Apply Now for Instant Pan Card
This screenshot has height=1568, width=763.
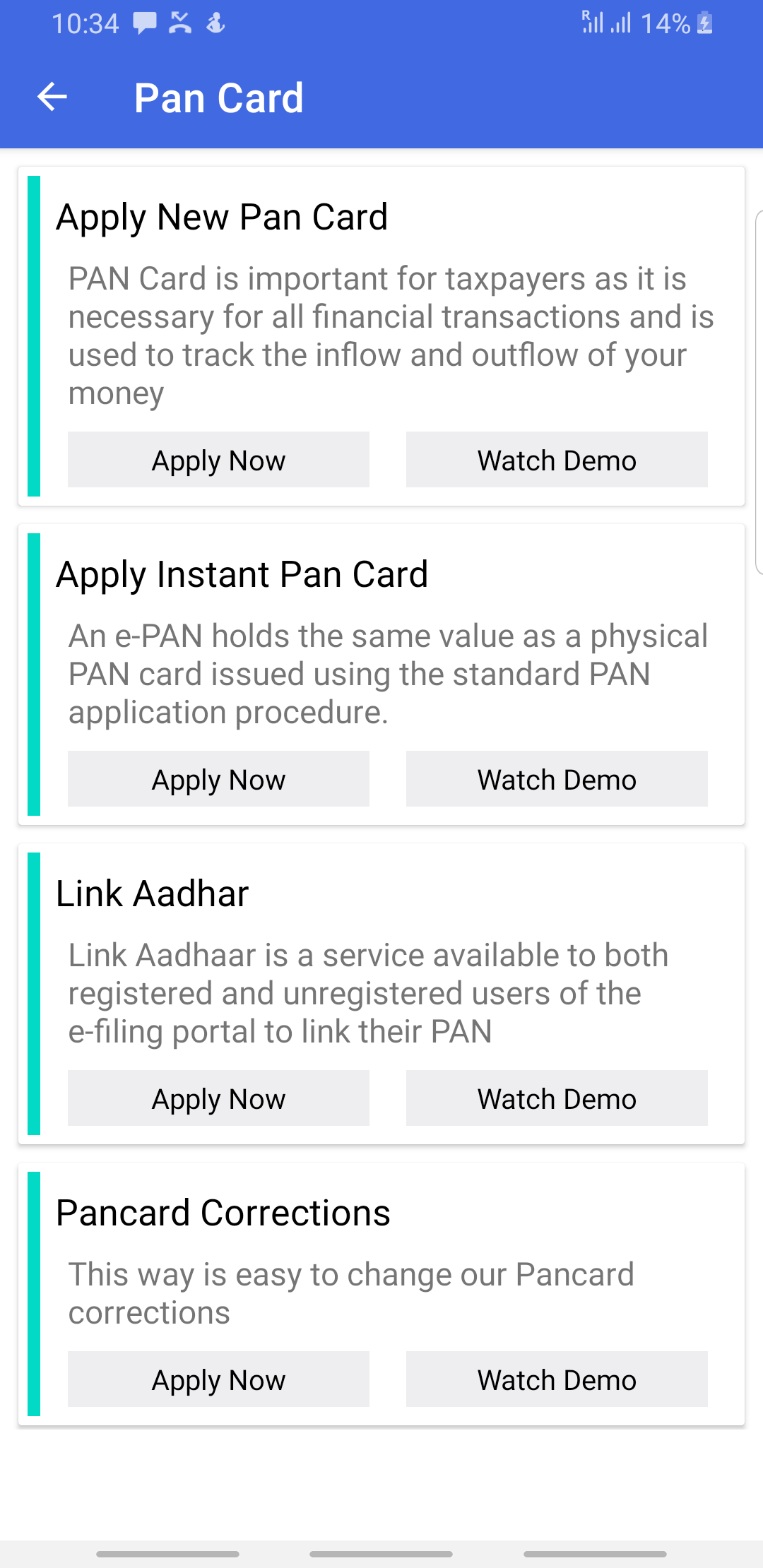click(218, 779)
